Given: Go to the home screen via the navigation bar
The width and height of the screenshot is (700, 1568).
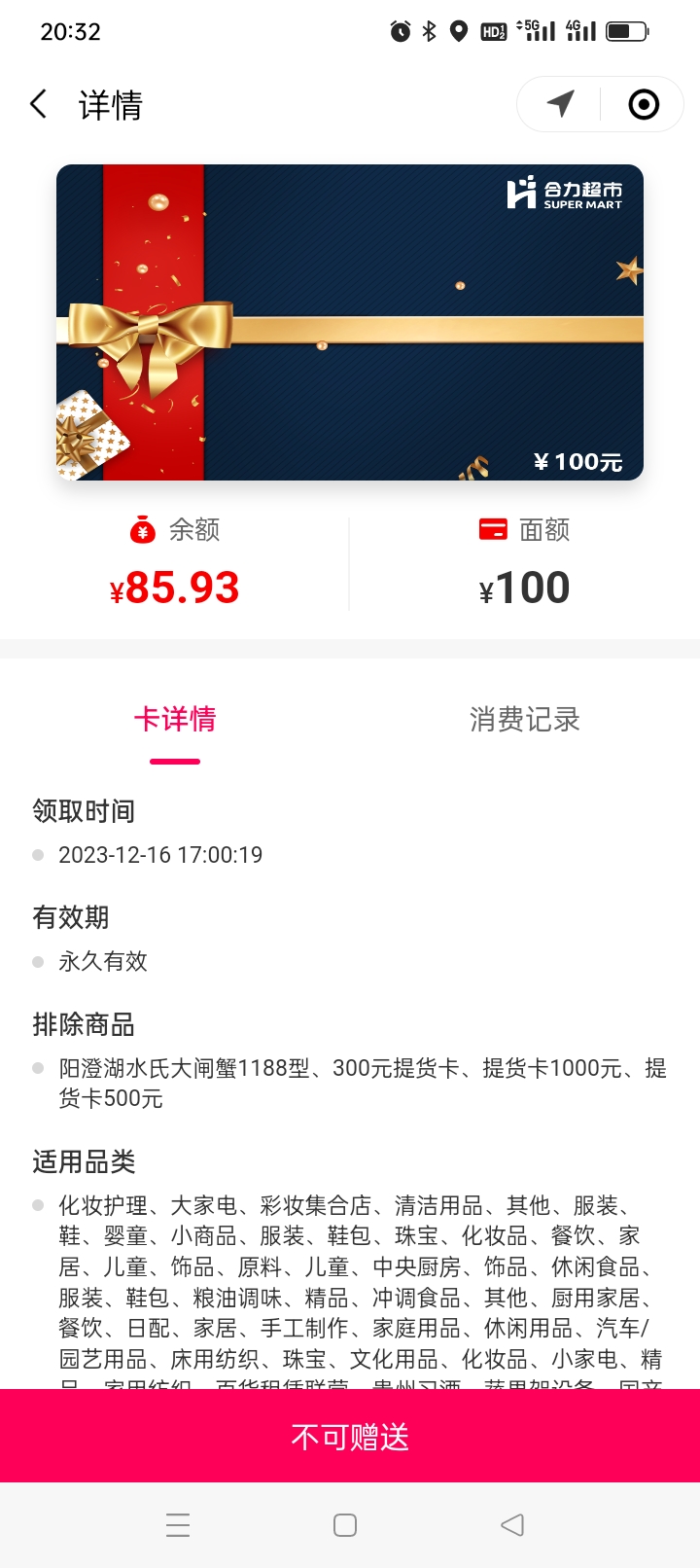Looking at the screenshot, I should pos(345,1524).
